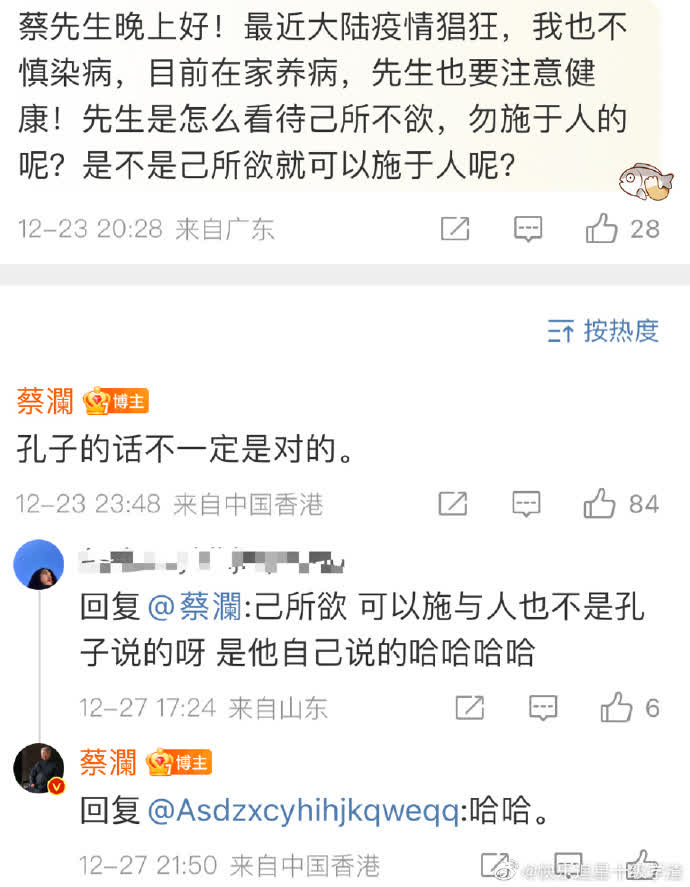This screenshot has height=887, width=690.
Task: Tap comment icon on 蔡澜's 12-23 23:48 reply
Action: (x=526, y=503)
